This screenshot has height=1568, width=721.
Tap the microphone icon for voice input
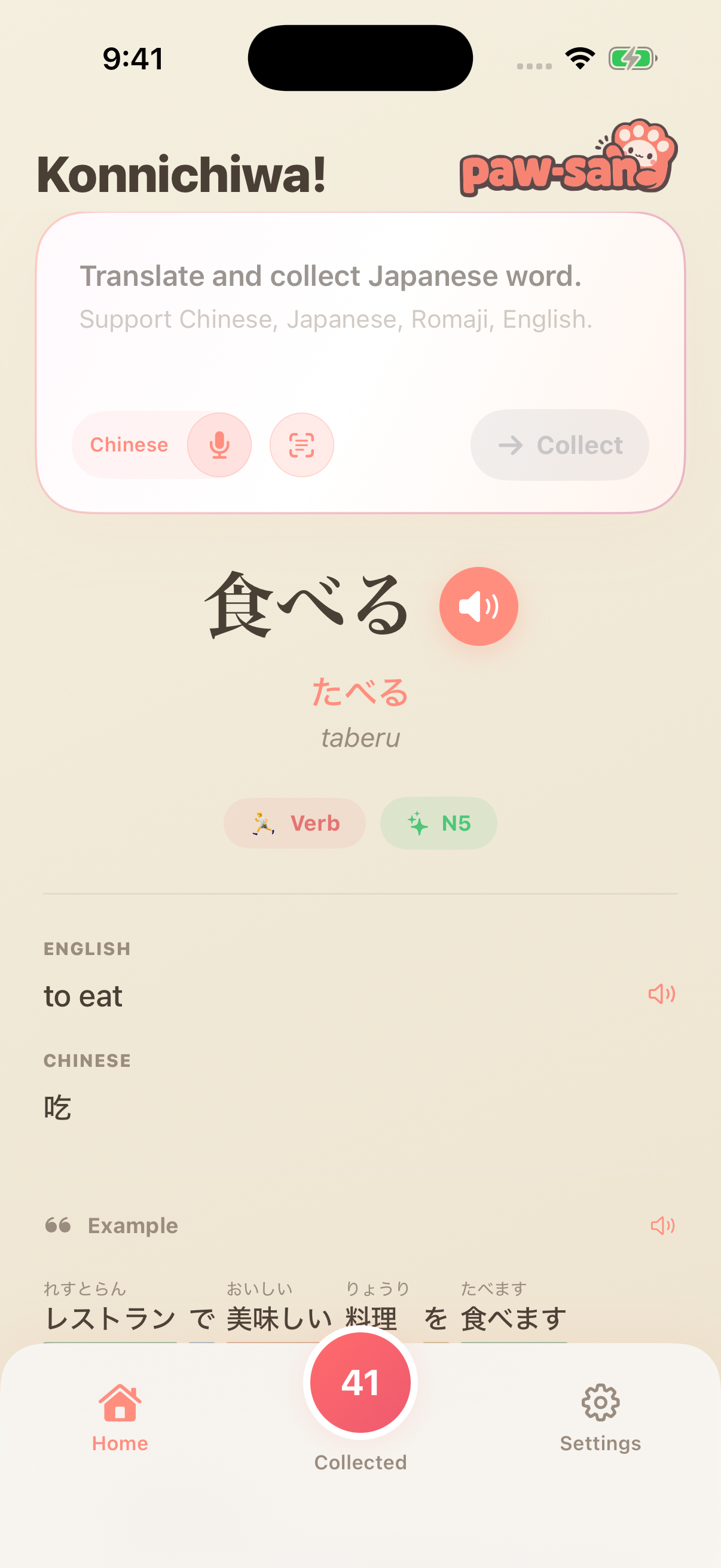pyautogui.click(x=218, y=445)
